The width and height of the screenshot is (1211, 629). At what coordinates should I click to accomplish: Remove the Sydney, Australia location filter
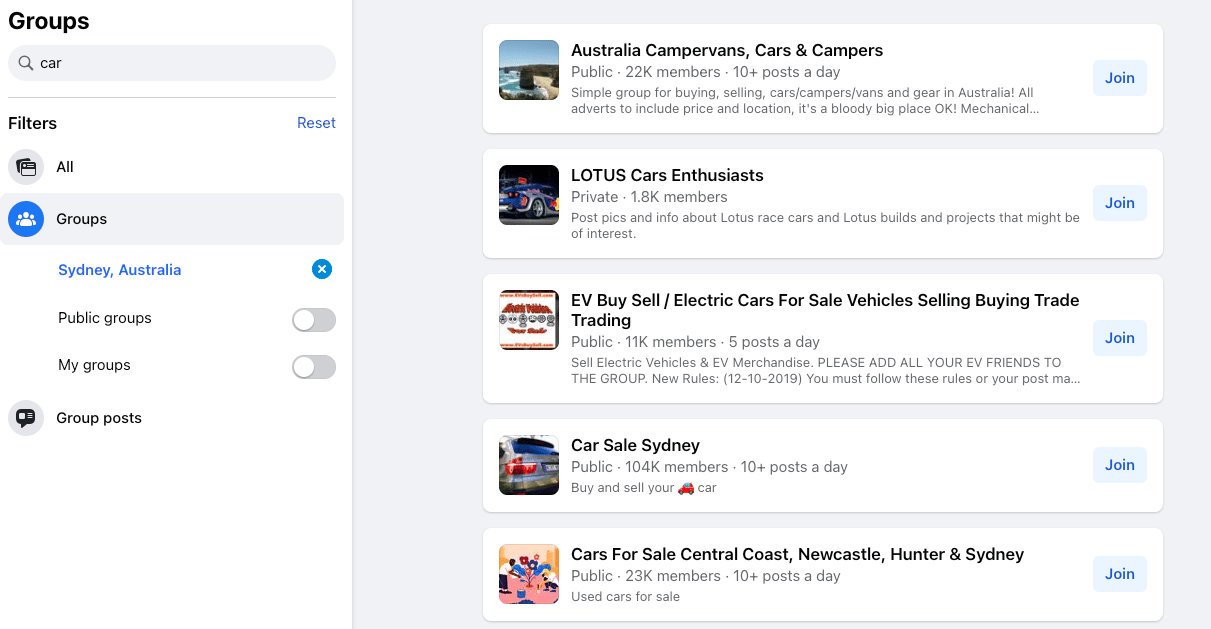pos(321,269)
